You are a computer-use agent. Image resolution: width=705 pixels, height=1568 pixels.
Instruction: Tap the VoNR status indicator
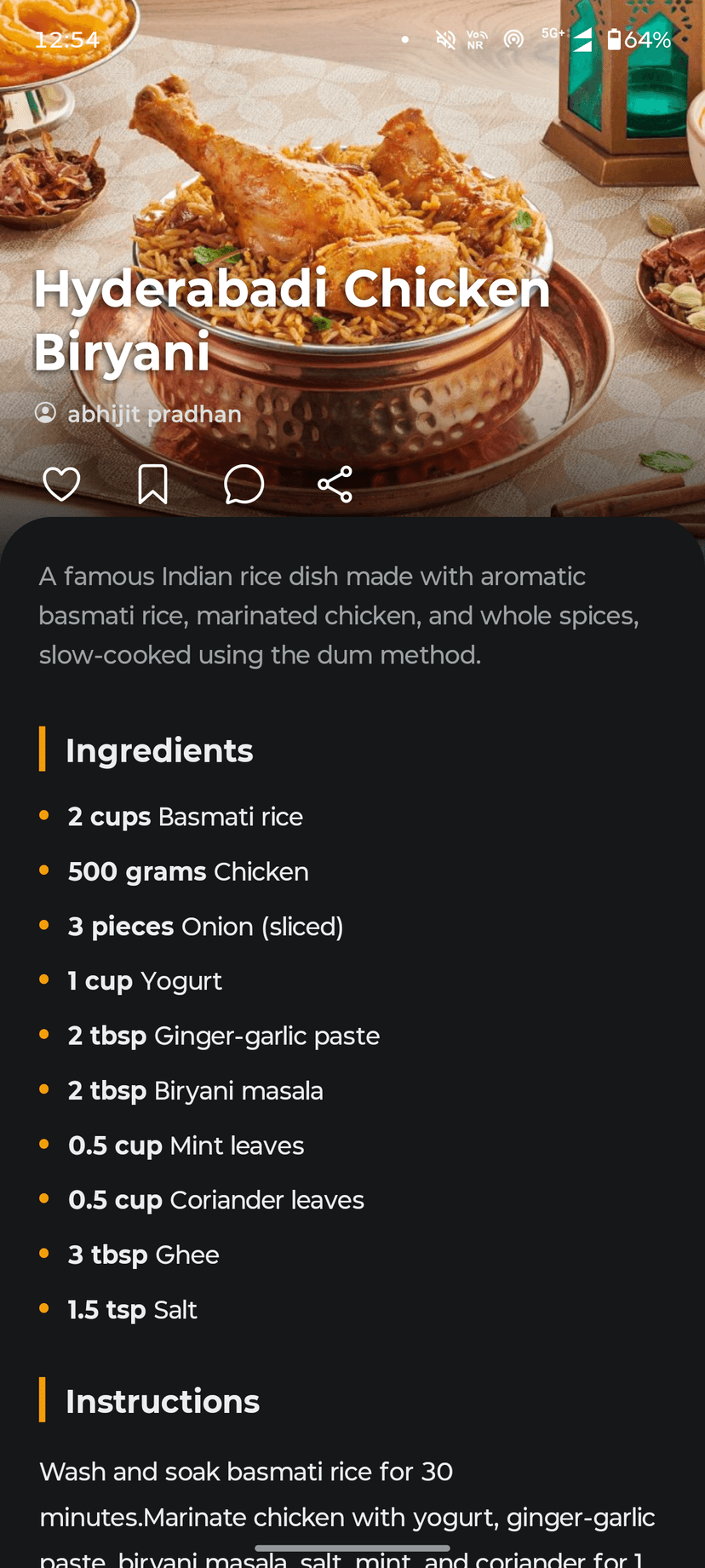click(x=477, y=39)
